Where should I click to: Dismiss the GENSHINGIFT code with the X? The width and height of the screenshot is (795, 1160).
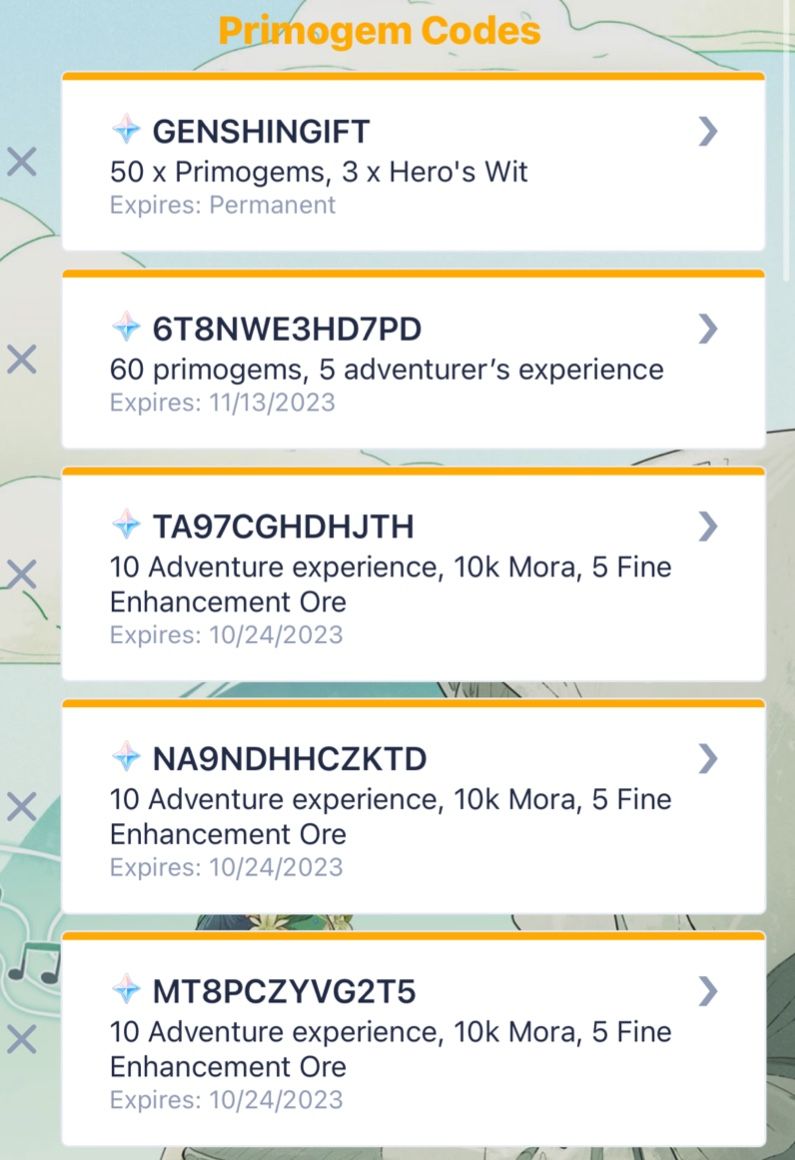click(x=22, y=161)
